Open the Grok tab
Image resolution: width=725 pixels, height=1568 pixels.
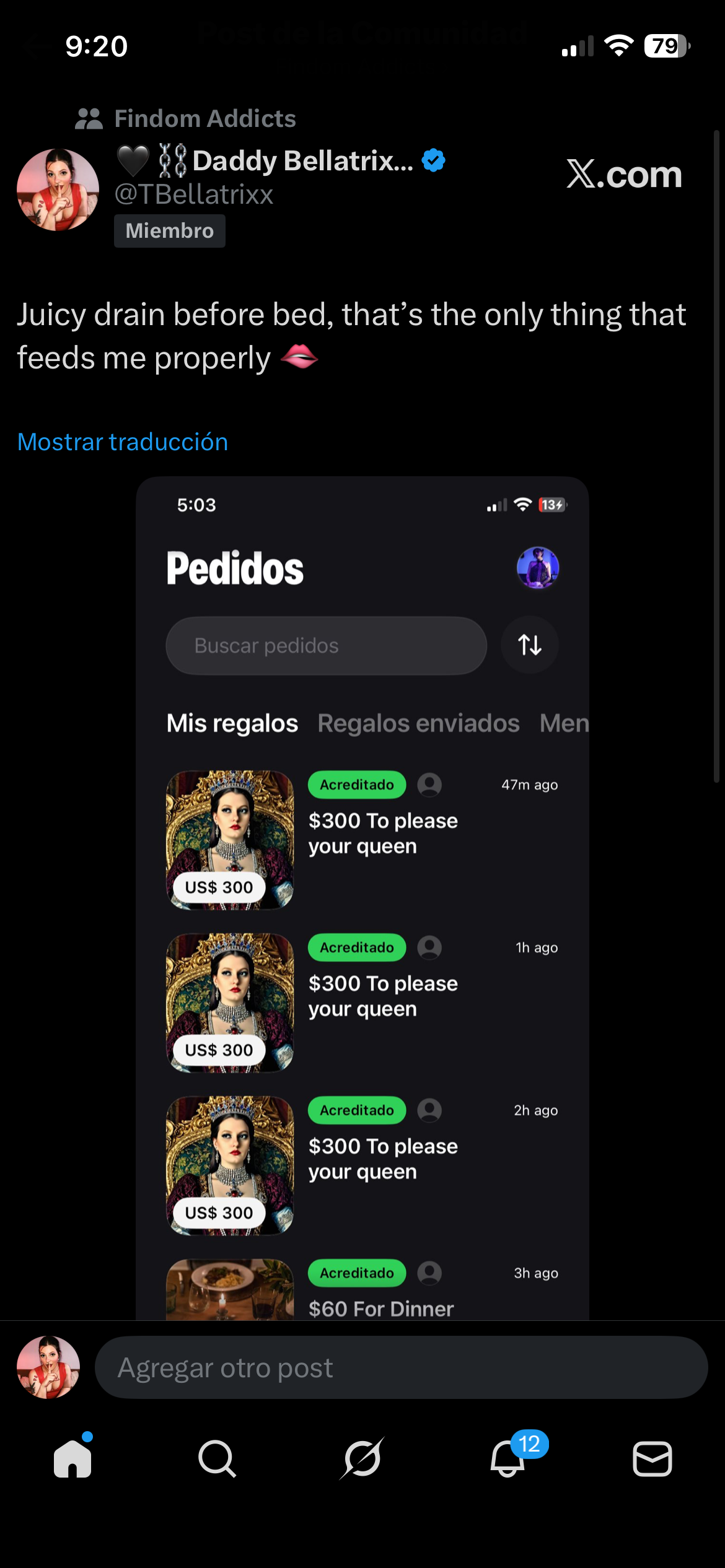(362, 1458)
